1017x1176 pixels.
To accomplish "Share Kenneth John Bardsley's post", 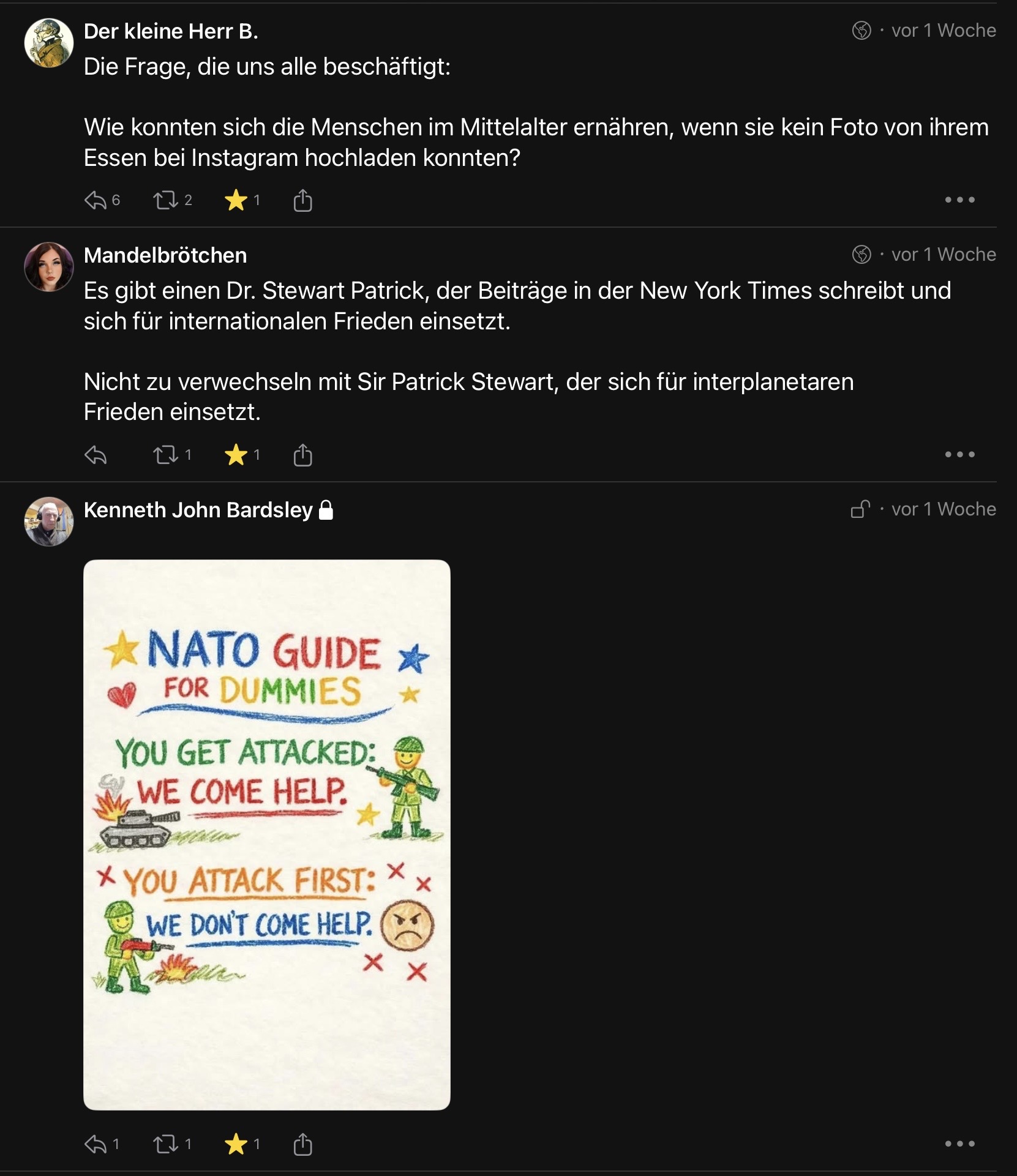I will pos(302,1144).
